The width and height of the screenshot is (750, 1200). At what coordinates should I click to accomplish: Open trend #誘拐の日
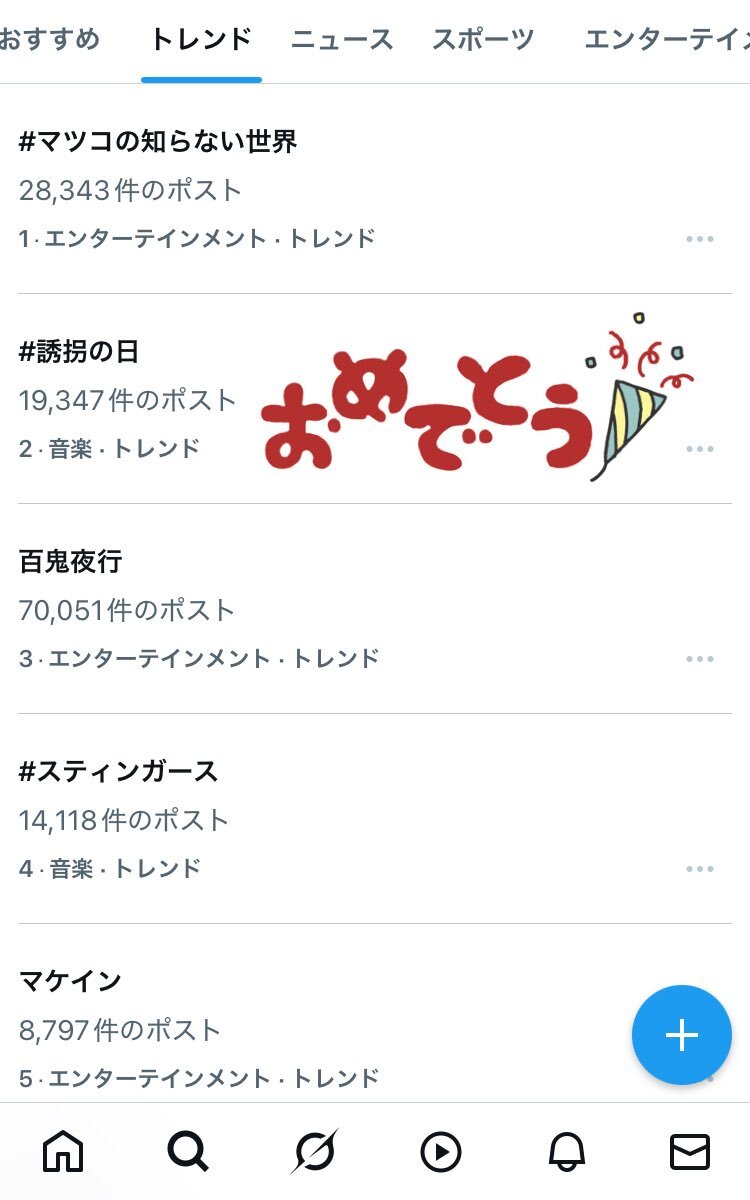374,399
